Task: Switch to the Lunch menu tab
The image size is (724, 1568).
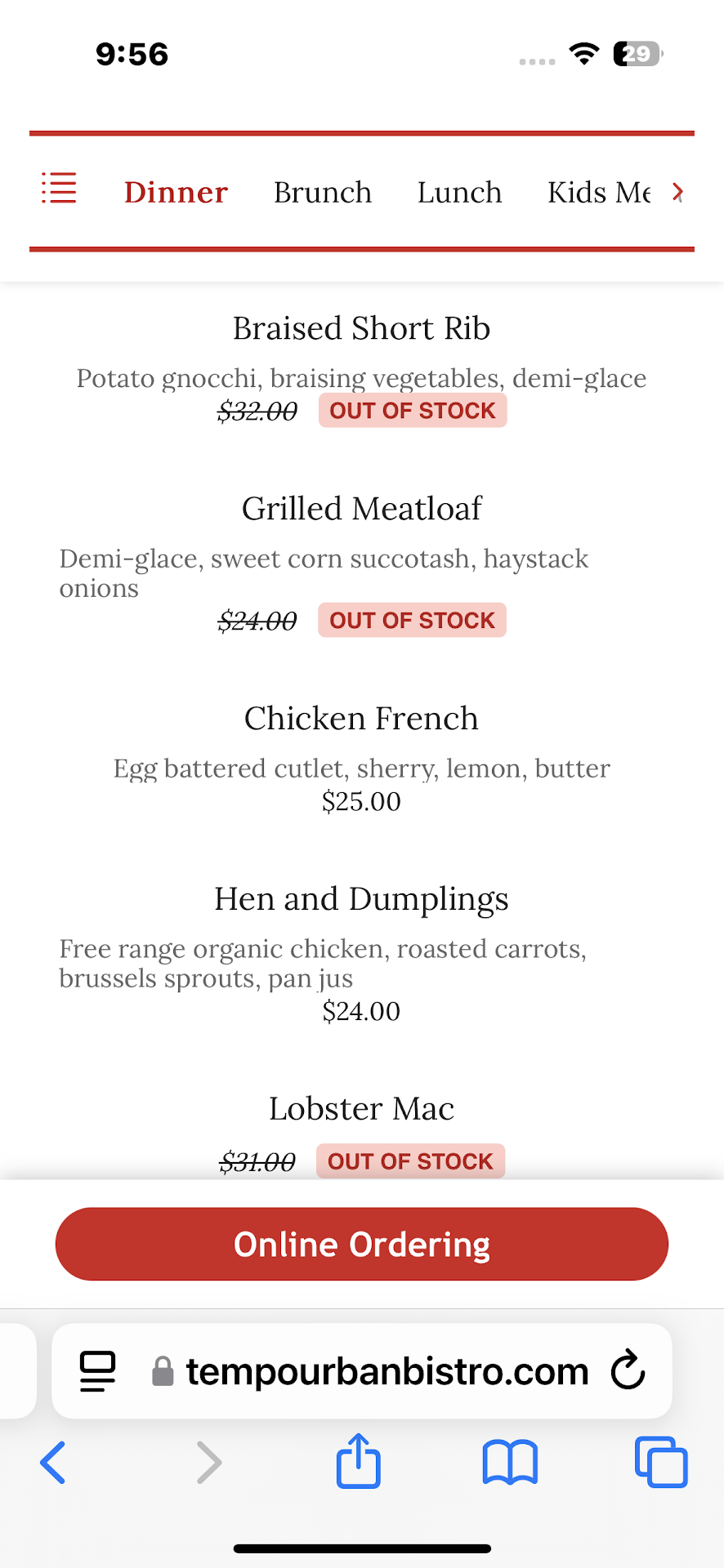Action: coord(459,193)
